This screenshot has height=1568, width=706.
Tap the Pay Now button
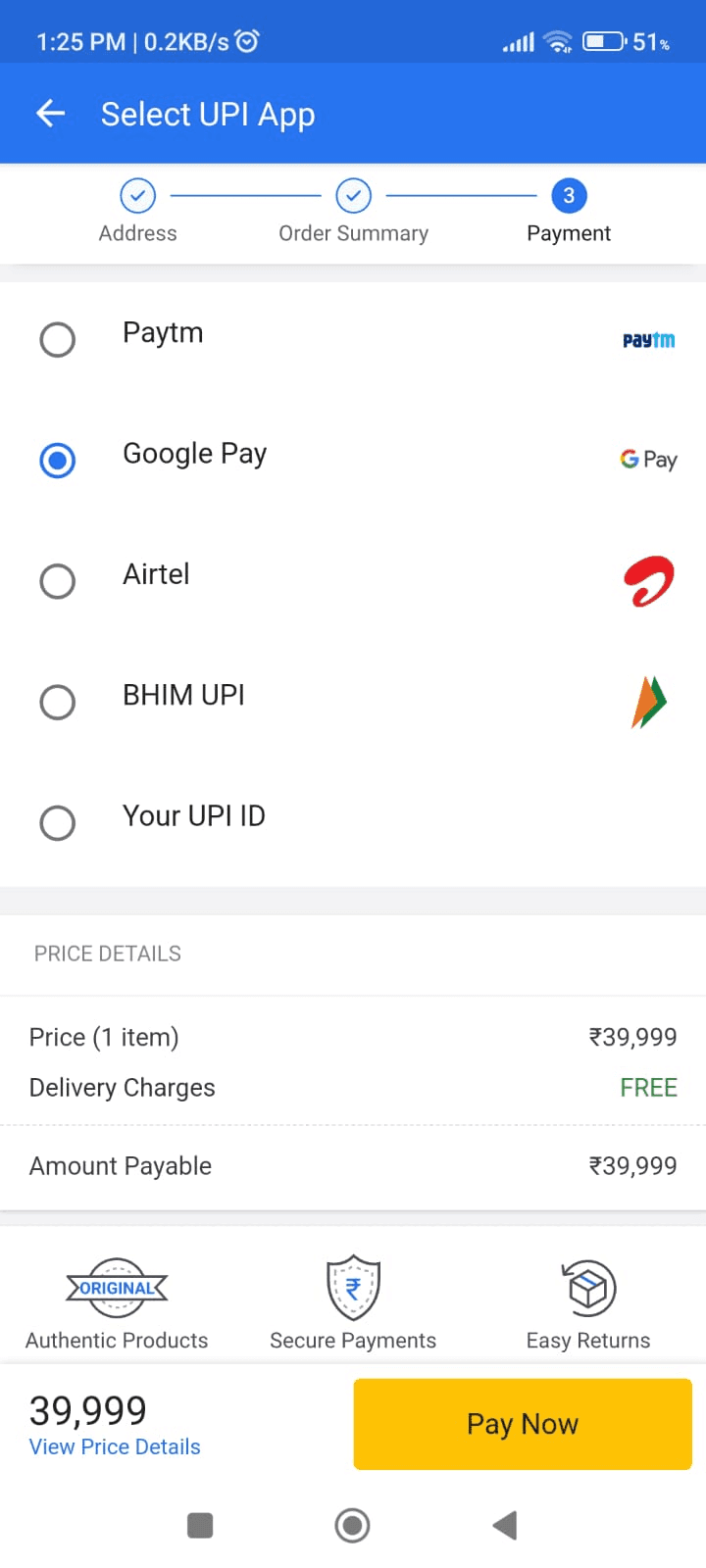point(523,1424)
